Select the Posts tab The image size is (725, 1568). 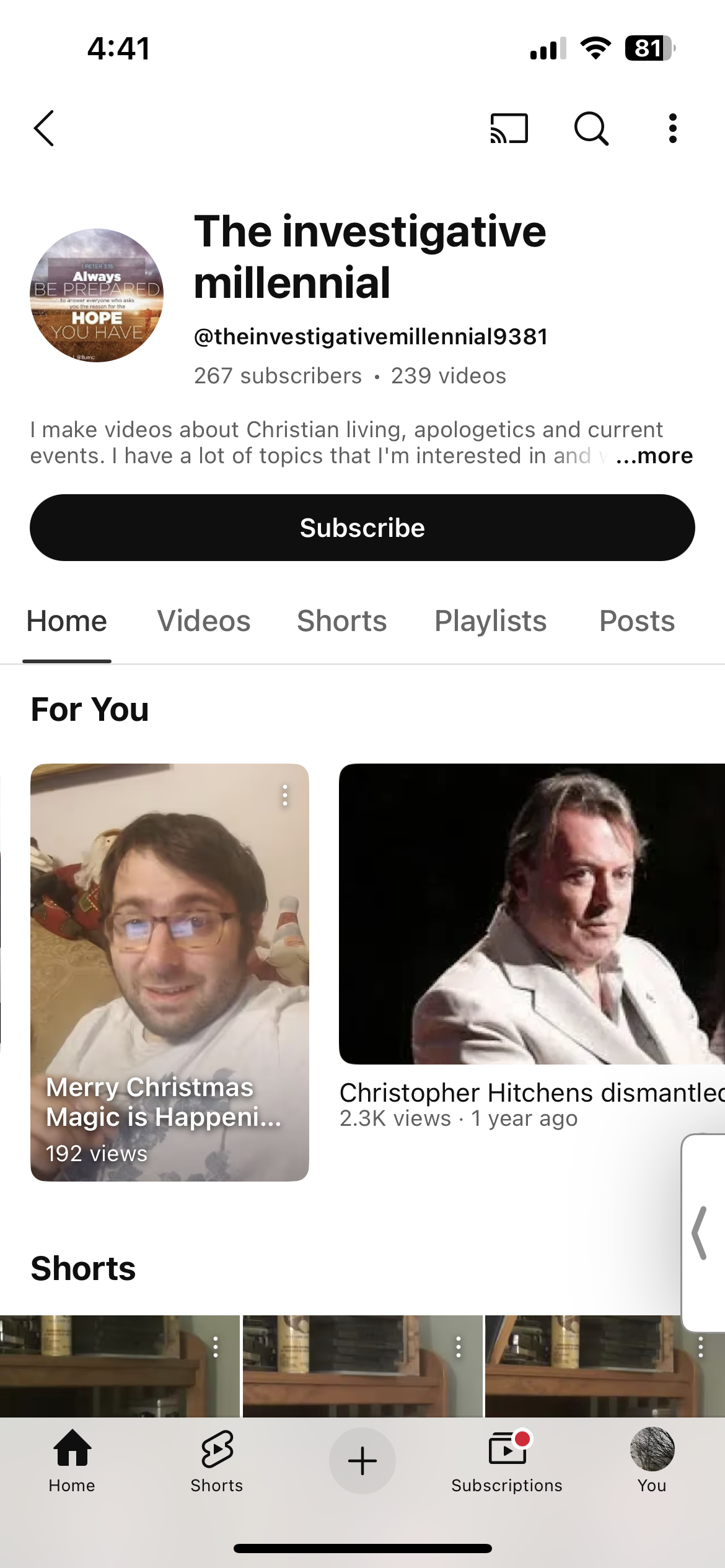pos(636,621)
